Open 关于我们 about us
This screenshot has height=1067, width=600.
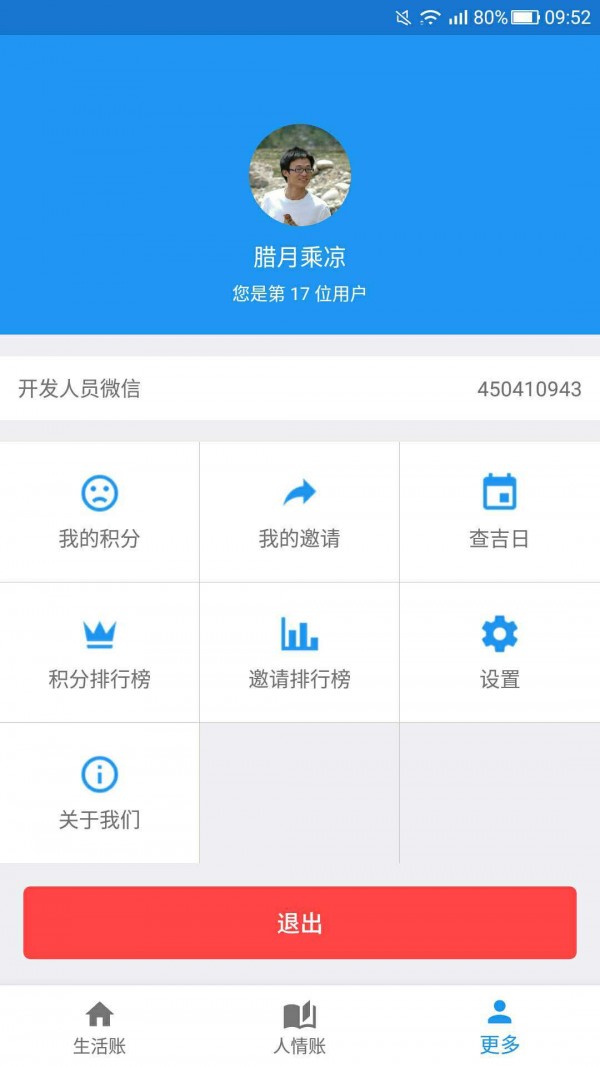point(99,793)
